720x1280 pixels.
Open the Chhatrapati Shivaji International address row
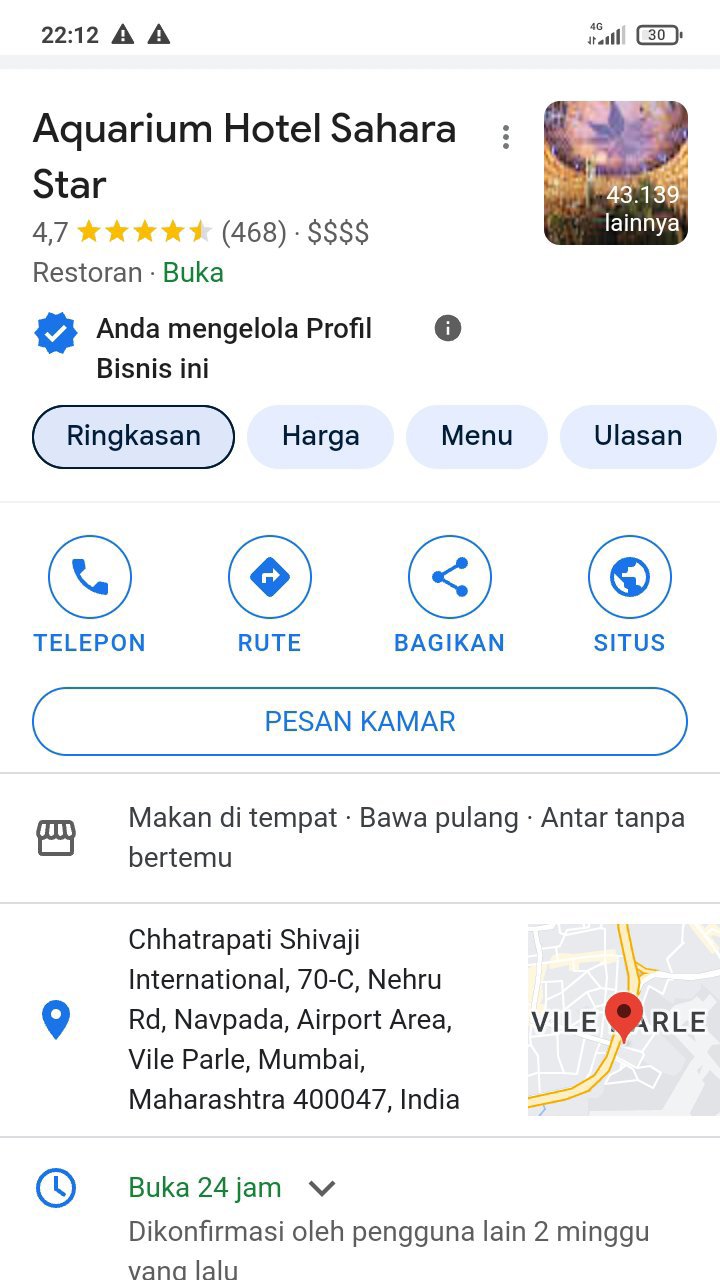click(x=294, y=1019)
